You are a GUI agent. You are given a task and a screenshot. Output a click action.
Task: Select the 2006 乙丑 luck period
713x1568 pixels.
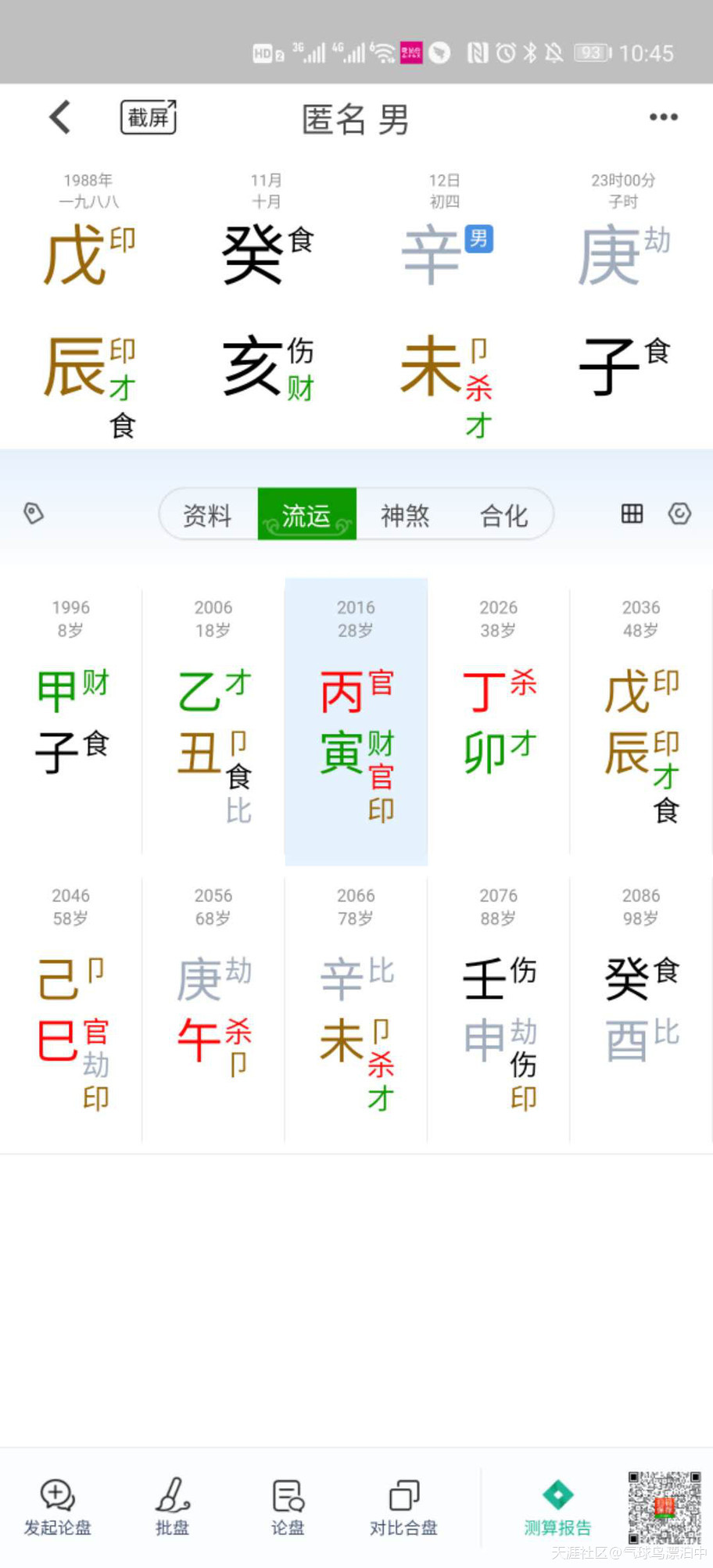click(x=213, y=719)
